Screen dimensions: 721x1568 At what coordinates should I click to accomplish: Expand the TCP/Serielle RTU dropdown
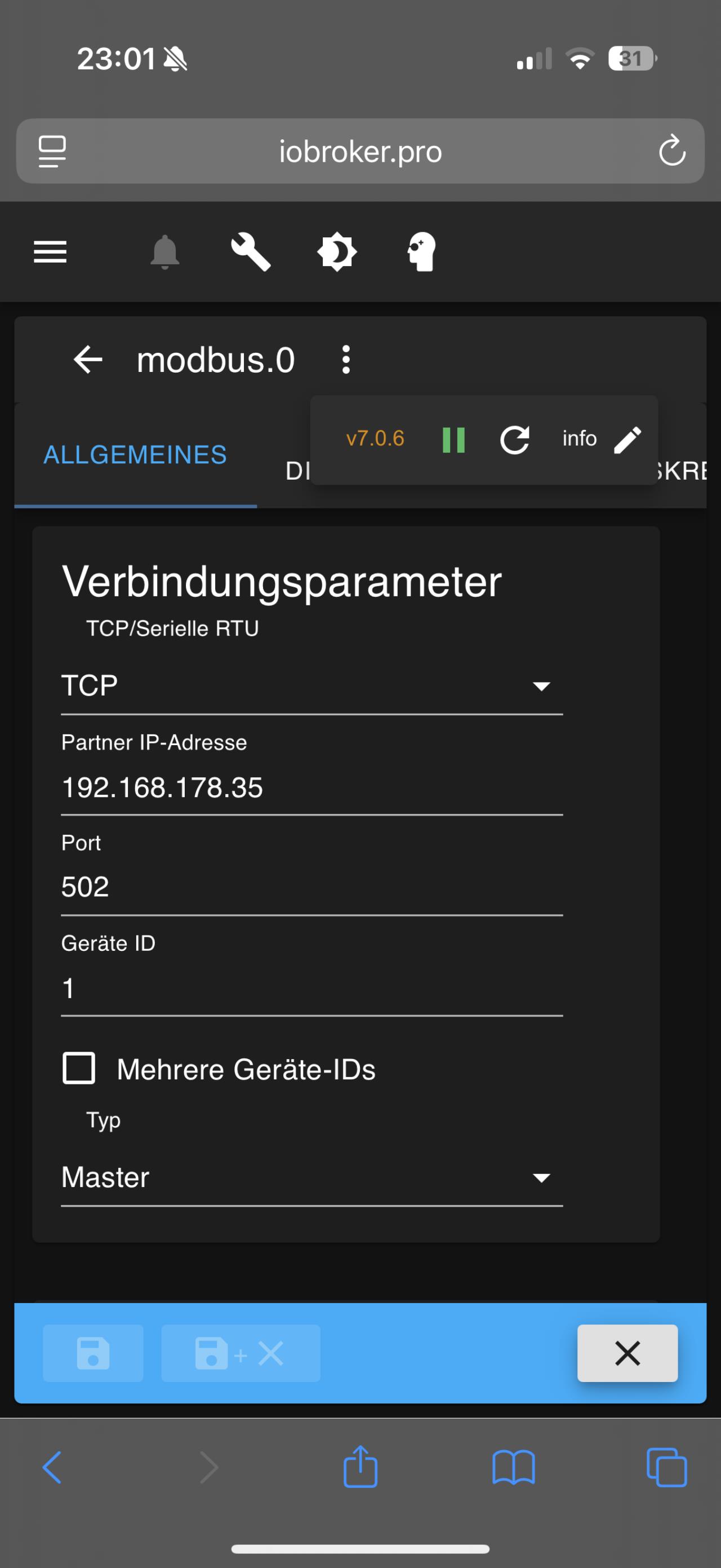pos(311,686)
